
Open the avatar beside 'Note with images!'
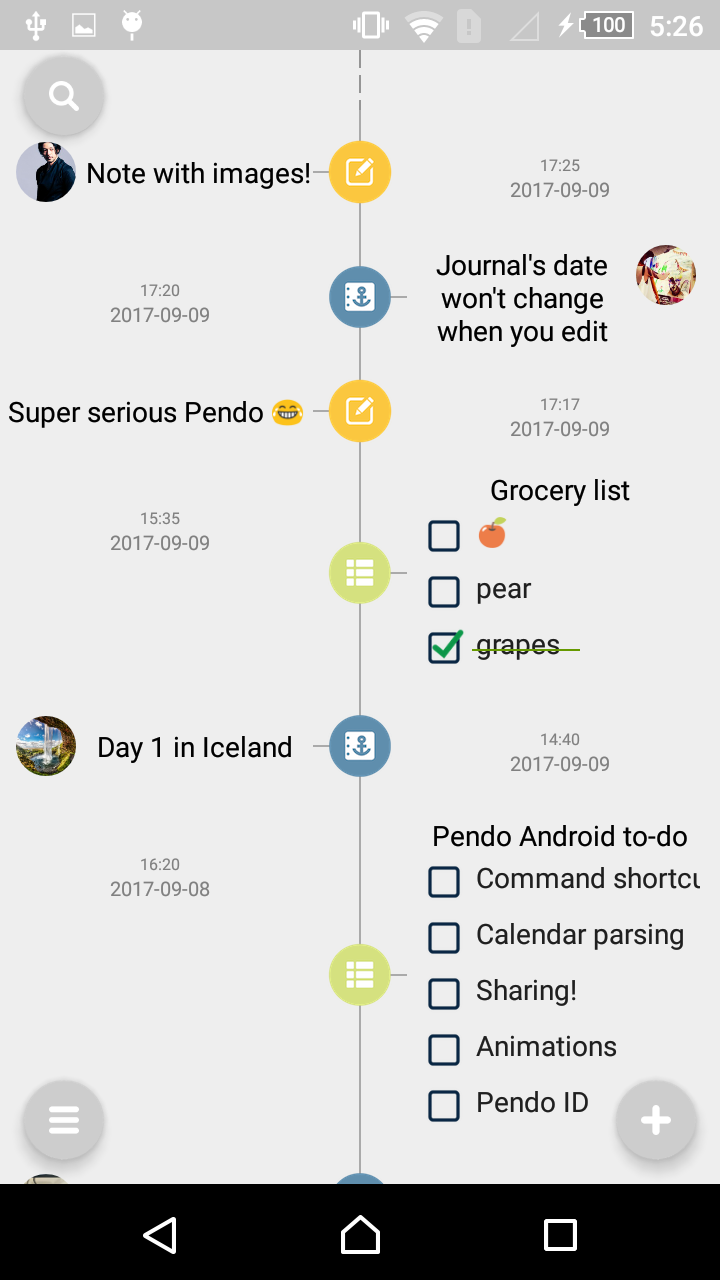(x=45, y=172)
